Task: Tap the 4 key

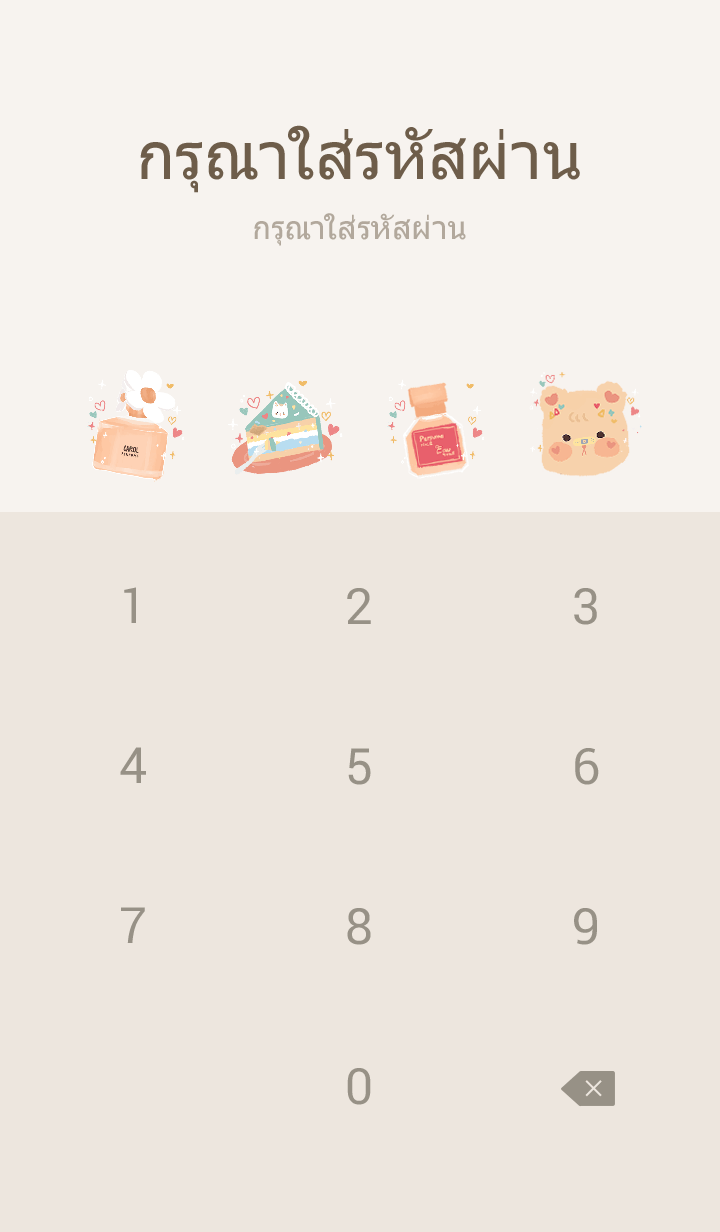Action: (x=132, y=767)
